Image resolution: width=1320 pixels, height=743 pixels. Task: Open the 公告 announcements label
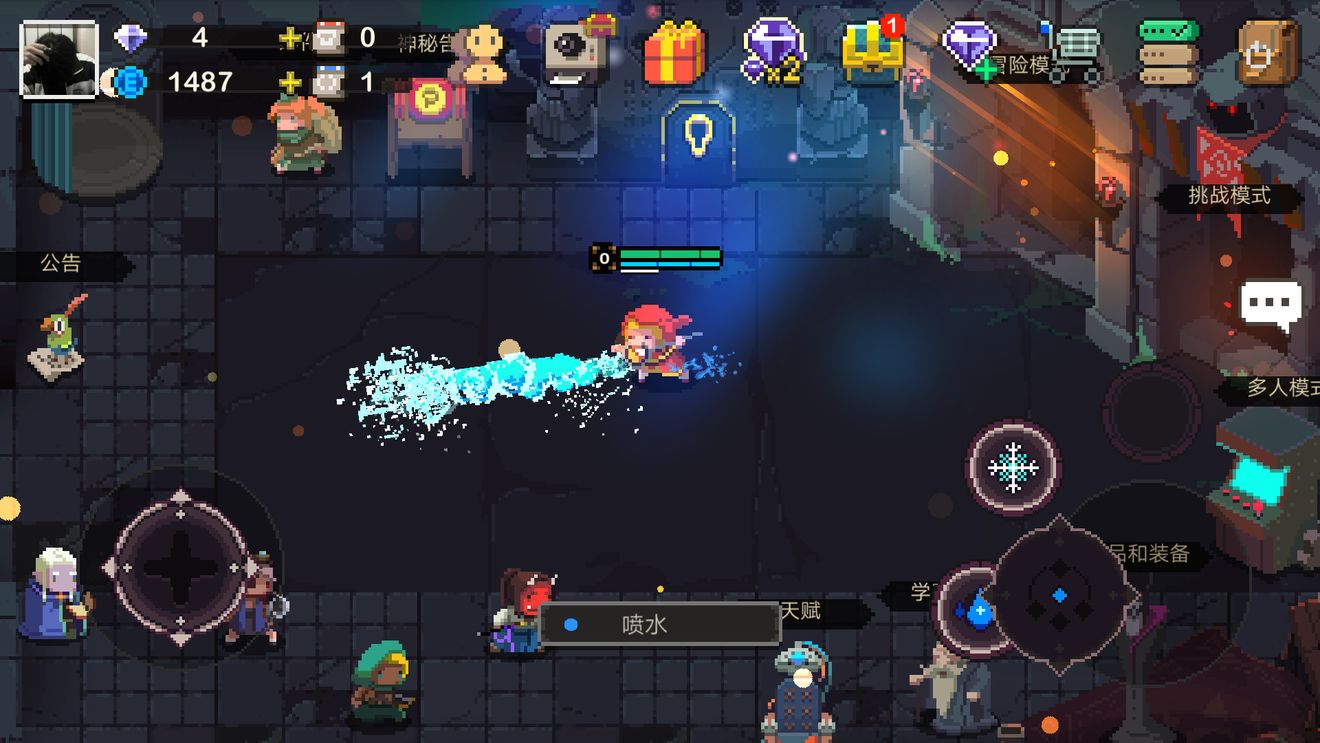[x=61, y=264]
